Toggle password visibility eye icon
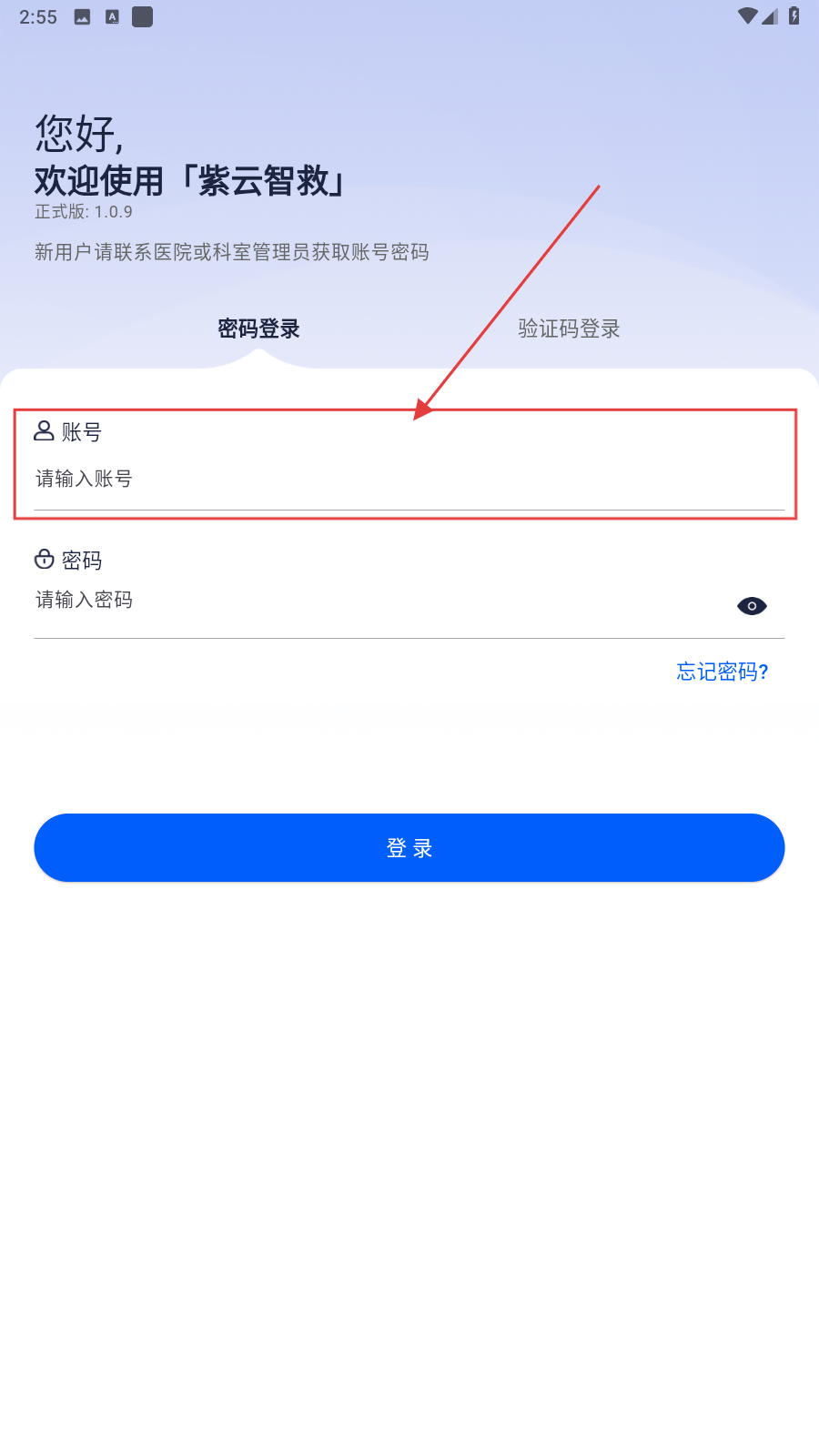The image size is (819, 1456). (x=752, y=606)
